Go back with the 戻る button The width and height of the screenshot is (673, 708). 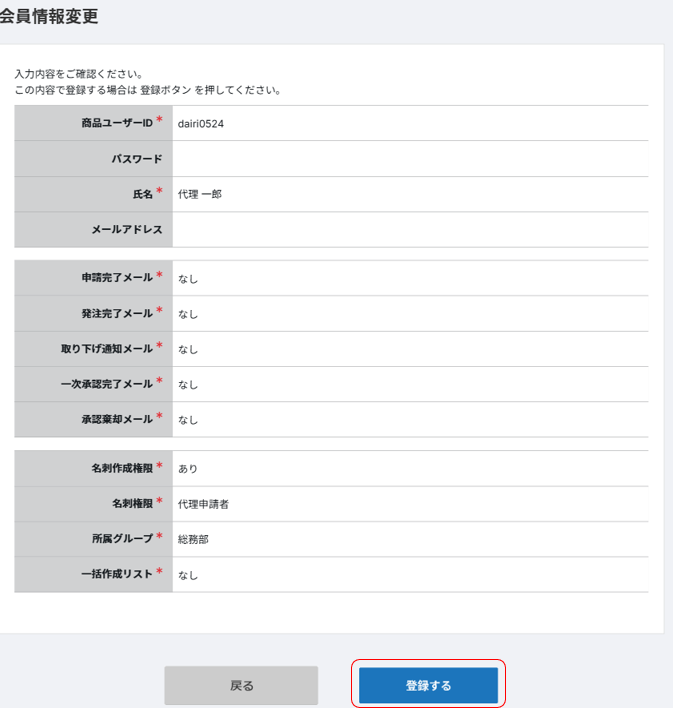click(241, 685)
